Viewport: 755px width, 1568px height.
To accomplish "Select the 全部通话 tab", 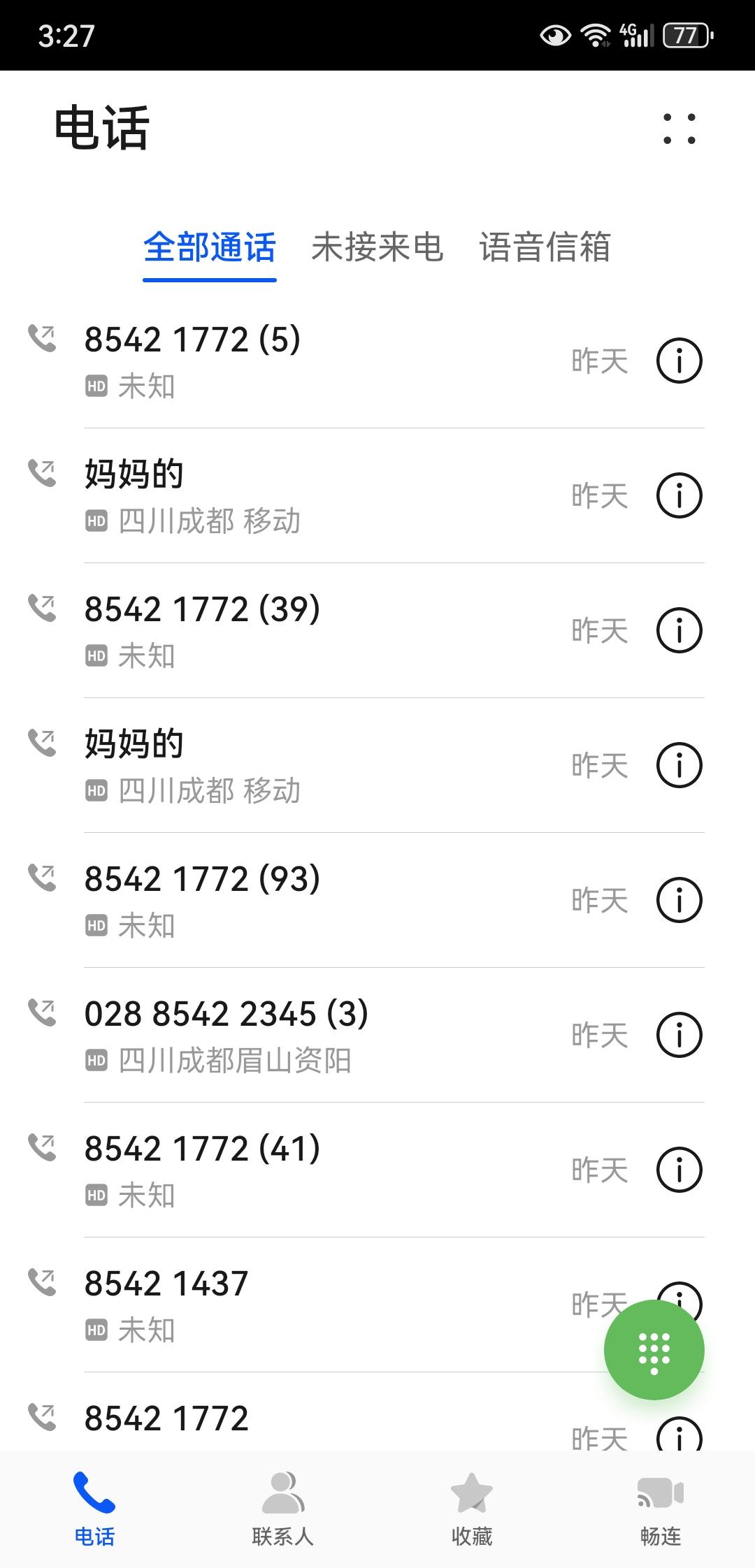I will (x=210, y=247).
